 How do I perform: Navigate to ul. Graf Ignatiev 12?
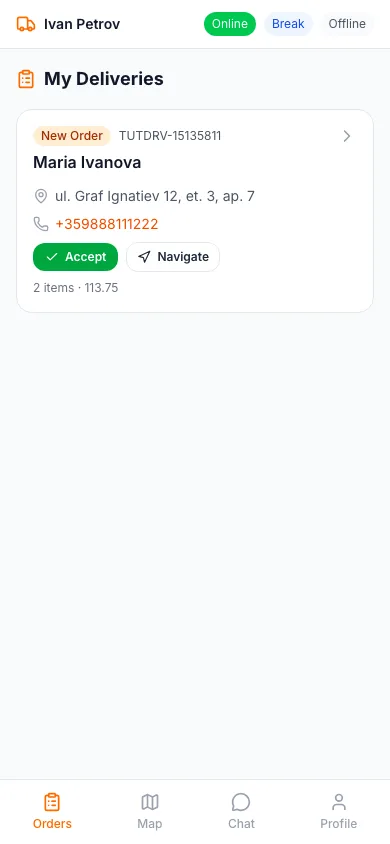pos(173,257)
